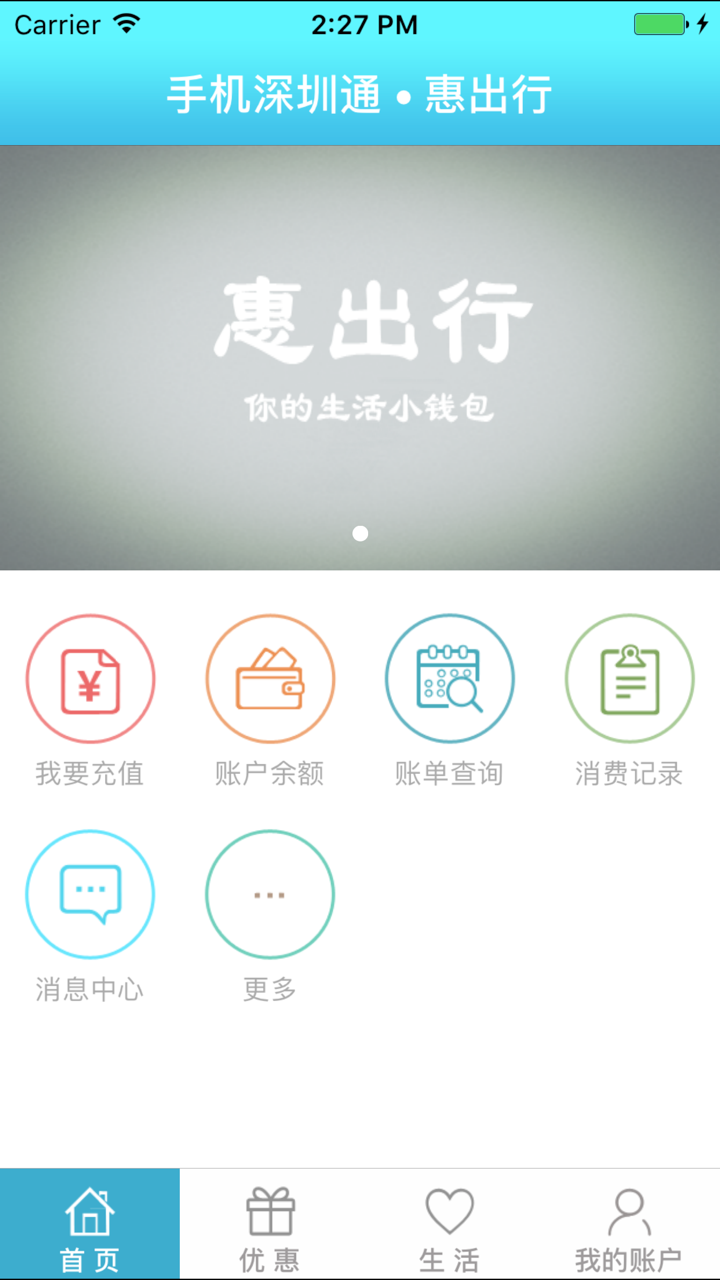Image resolution: width=720 pixels, height=1280 pixels.
Task: Tap the 惠出行 banner image
Action: click(360, 350)
